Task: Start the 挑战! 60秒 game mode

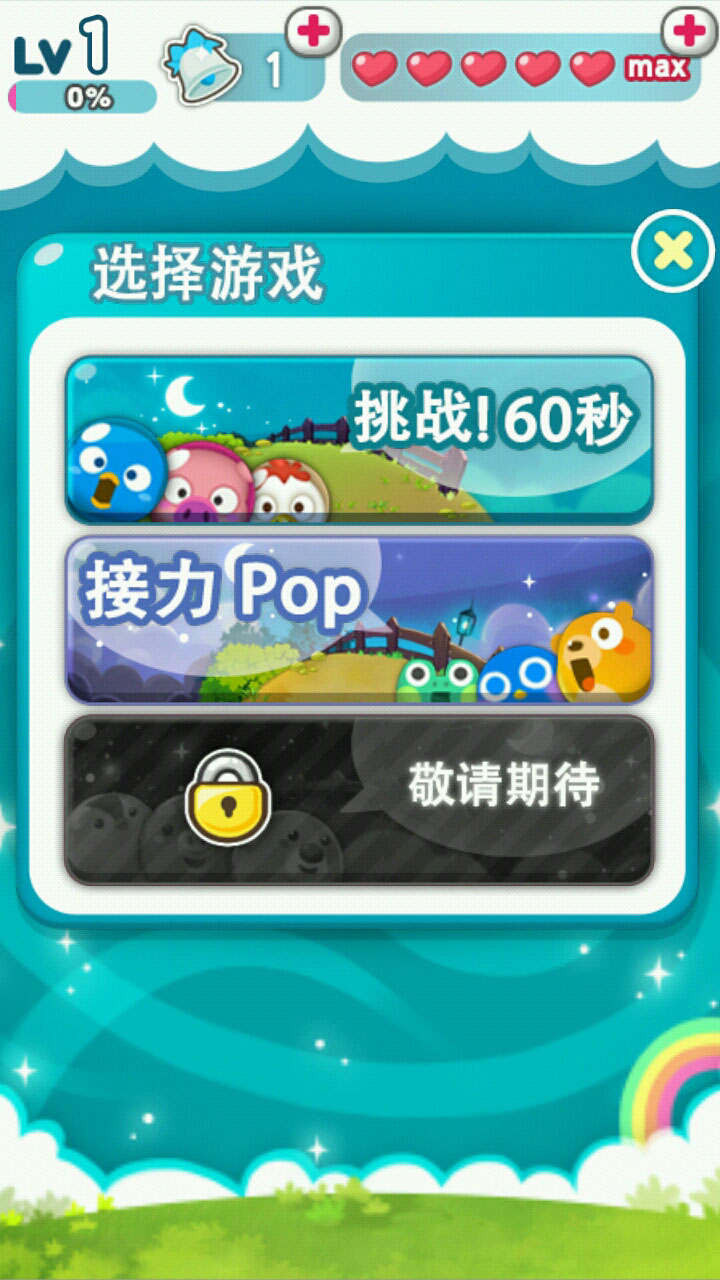Action: tap(359, 439)
